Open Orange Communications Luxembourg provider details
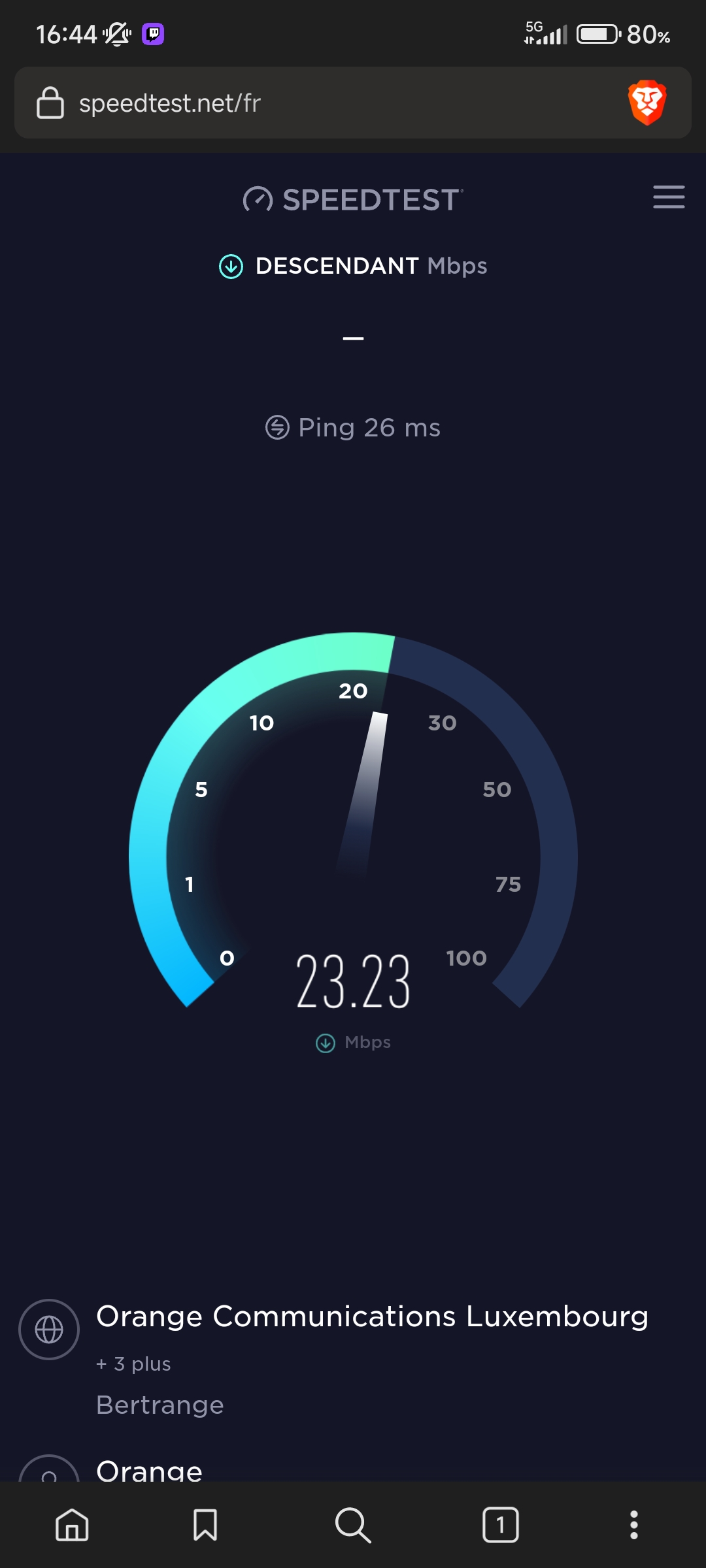This screenshot has height=1568, width=706. (x=372, y=1316)
